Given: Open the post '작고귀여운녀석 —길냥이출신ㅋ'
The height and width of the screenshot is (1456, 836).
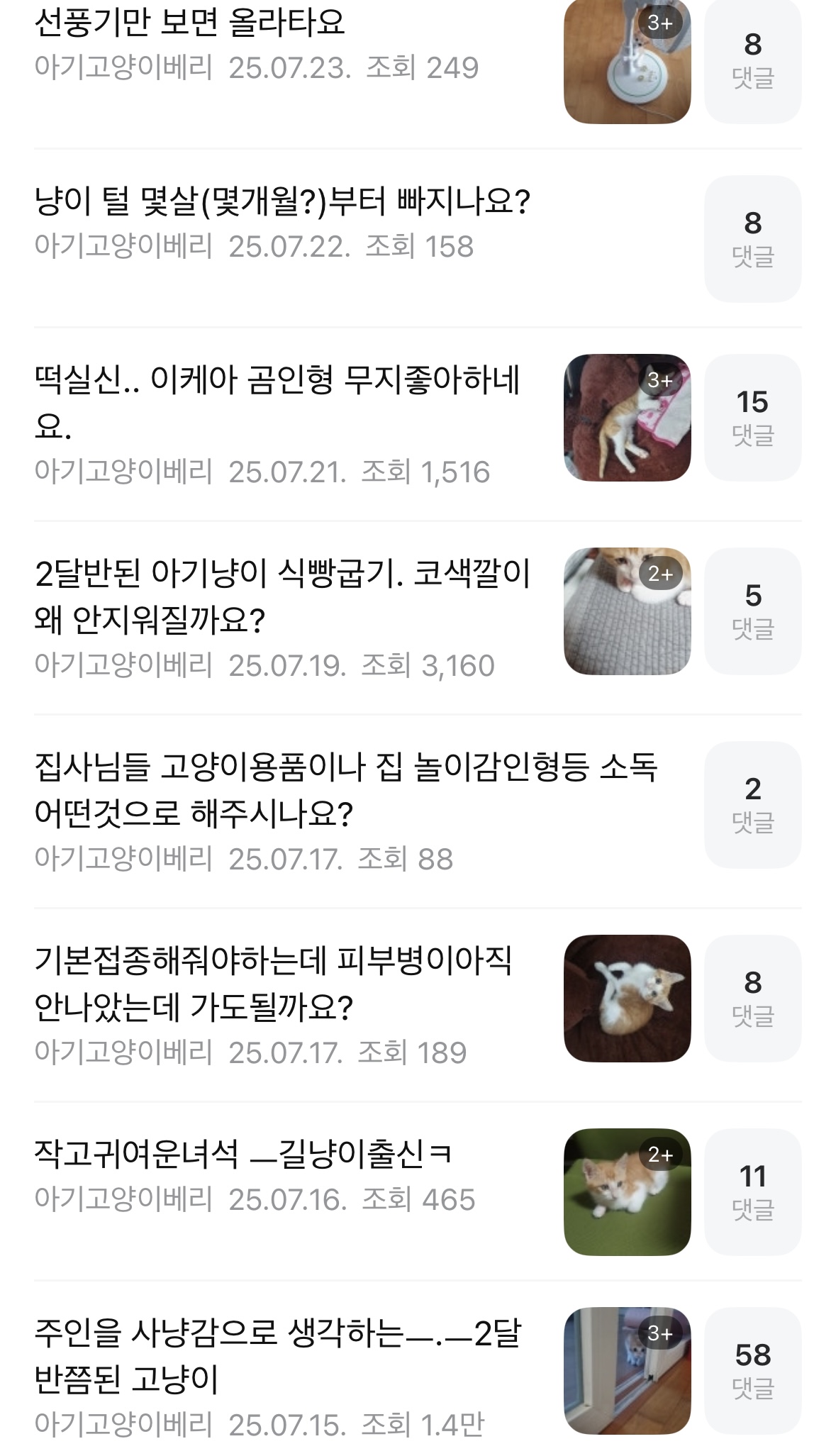Looking at the screenshot, I should 243,1155.
